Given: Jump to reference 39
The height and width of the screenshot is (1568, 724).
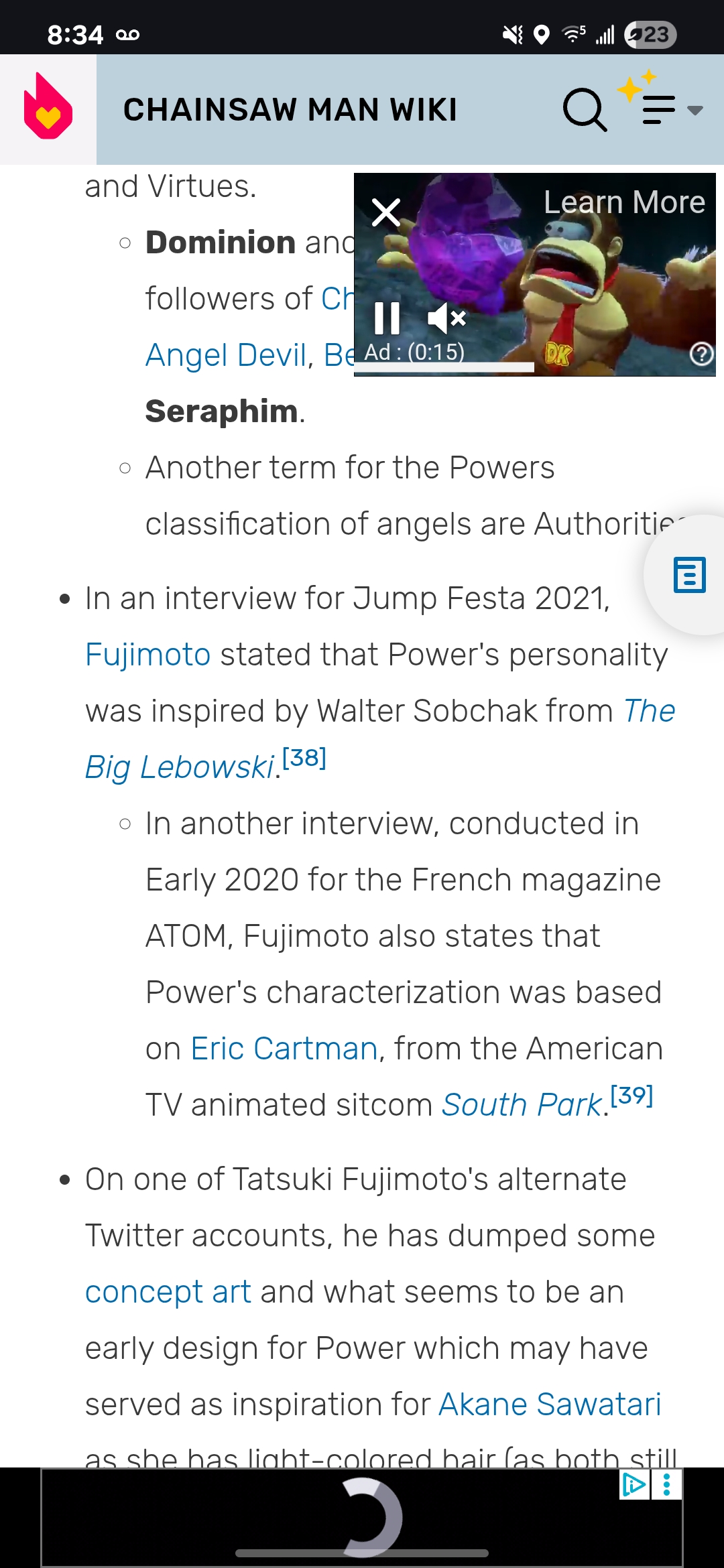Looking at the screenshot, I should coord(631,1096).
